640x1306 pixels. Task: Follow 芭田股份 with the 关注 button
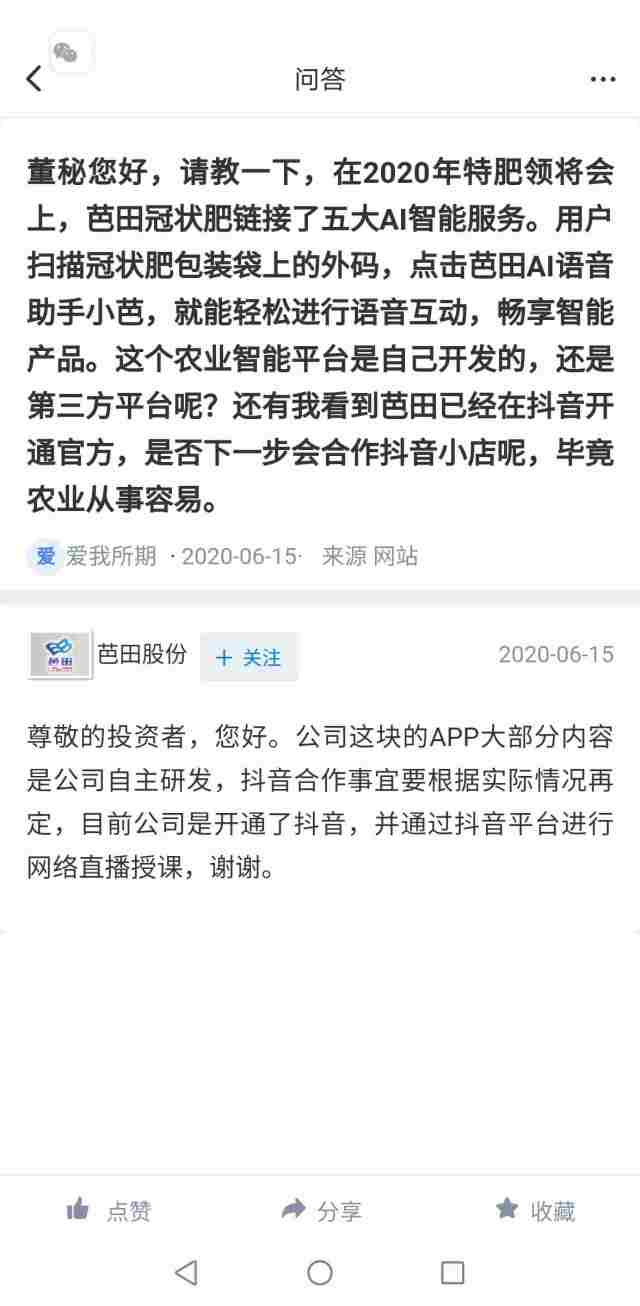tap(249, 657)
